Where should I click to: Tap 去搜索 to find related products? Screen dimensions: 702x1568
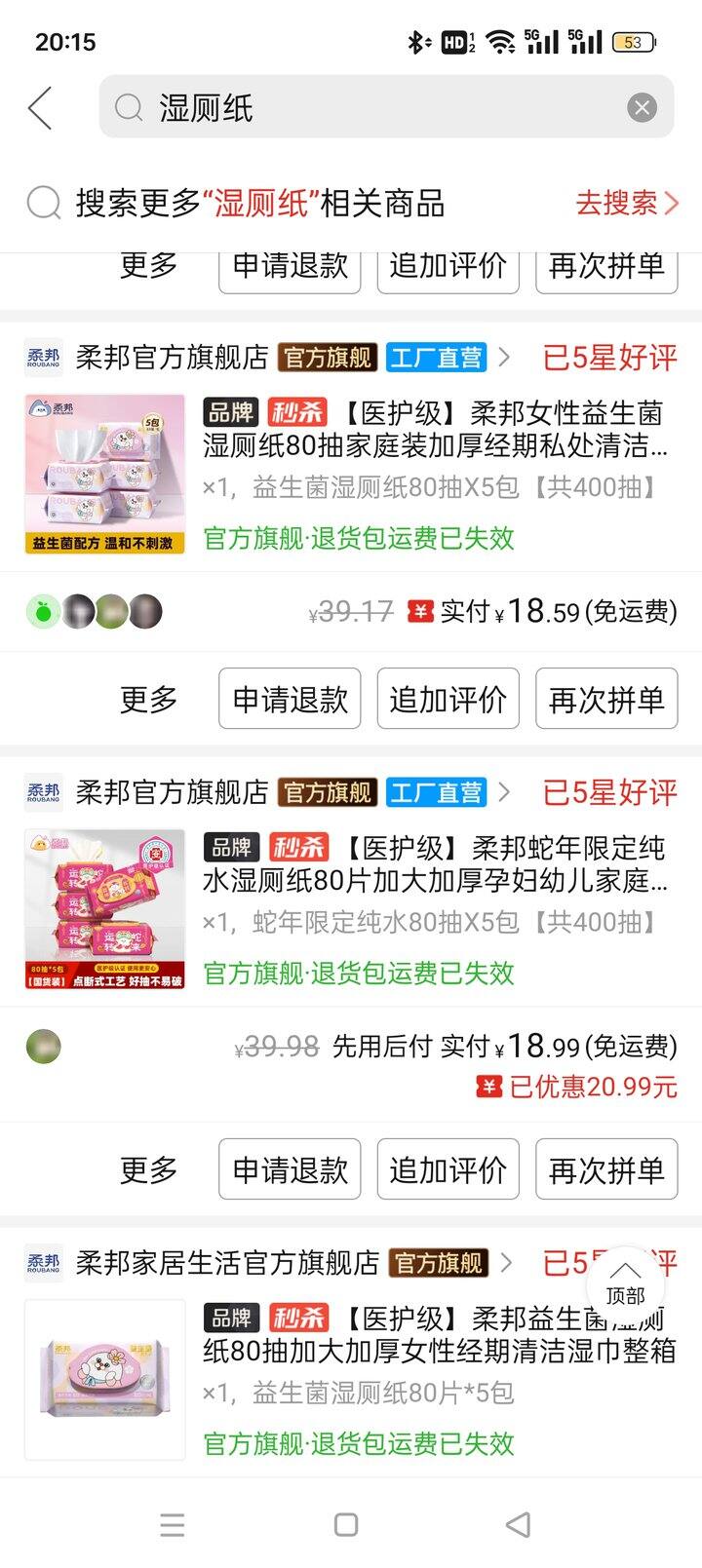(x=627, y=203)
